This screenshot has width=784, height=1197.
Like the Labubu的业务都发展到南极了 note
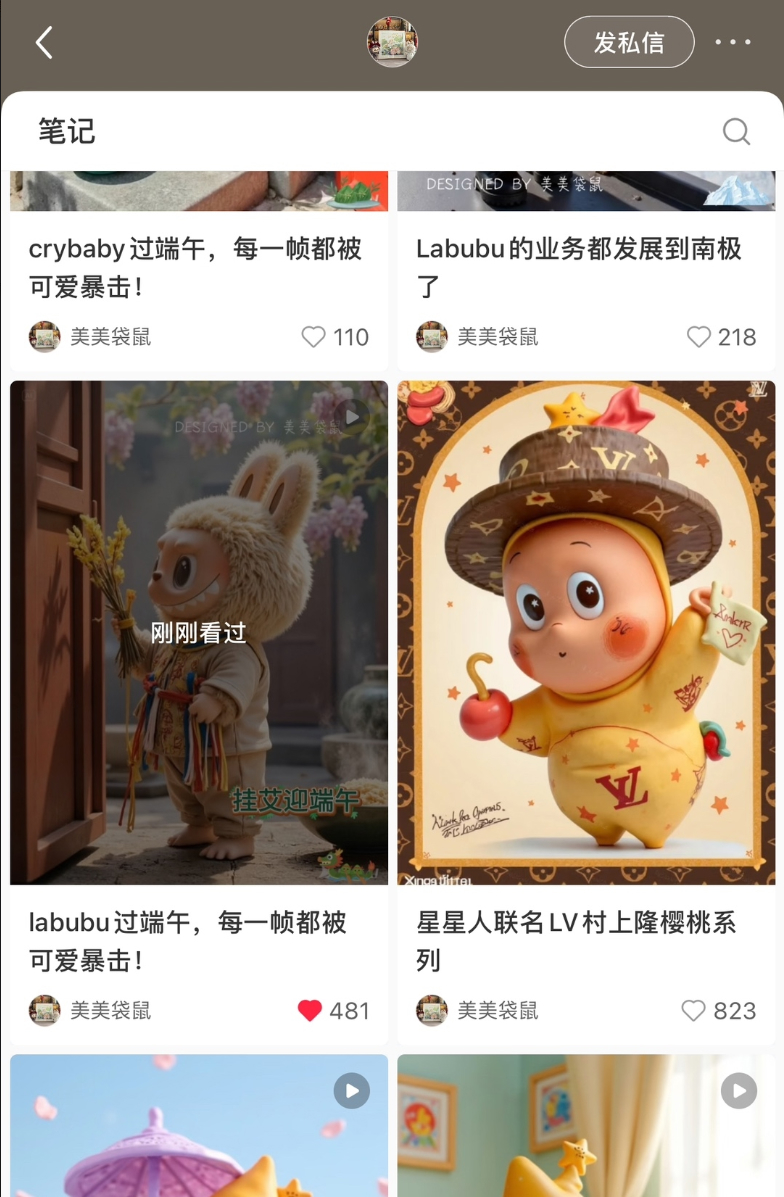[699, 337]
